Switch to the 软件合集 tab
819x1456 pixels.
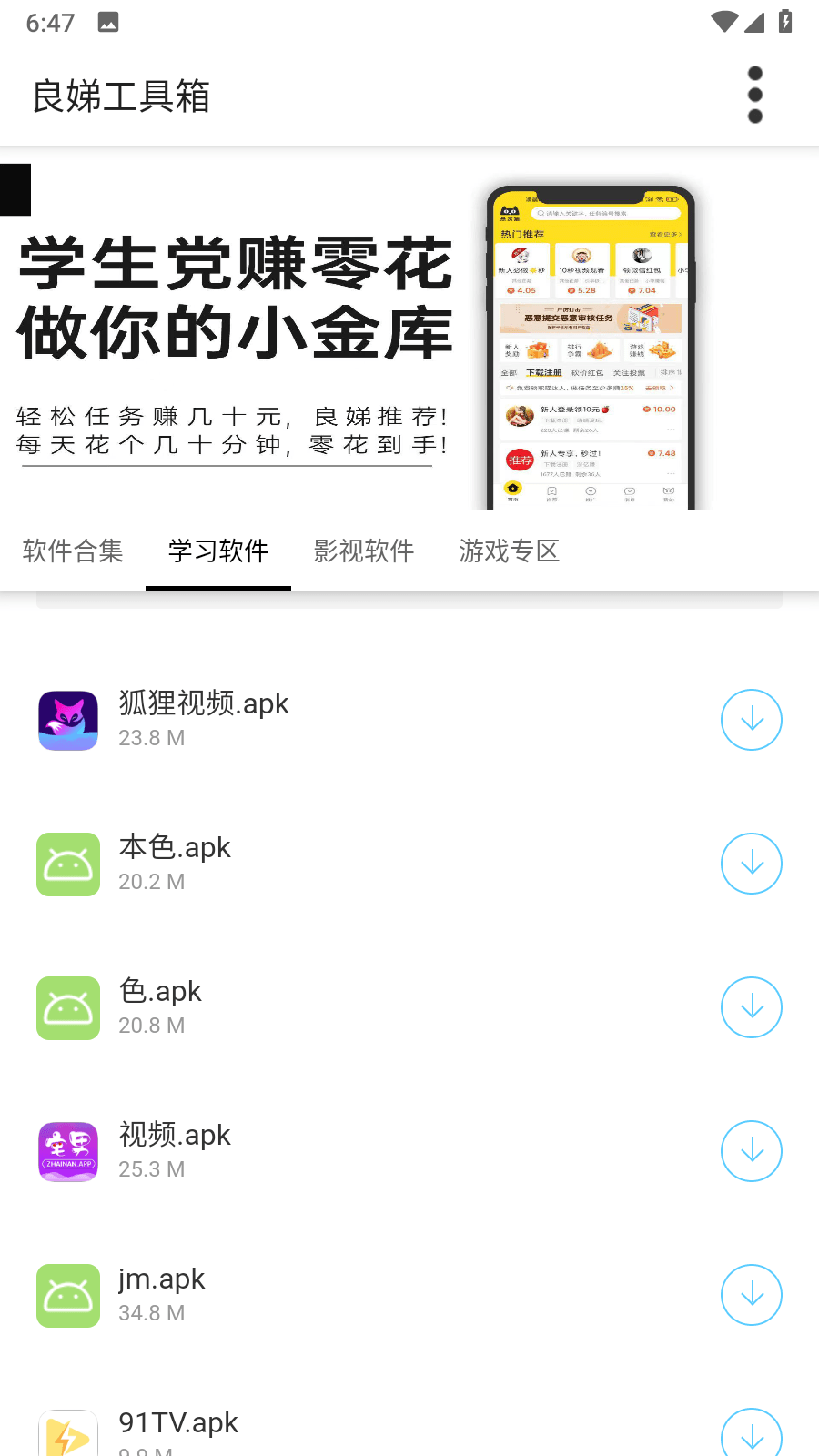click(x=73, y=551)
